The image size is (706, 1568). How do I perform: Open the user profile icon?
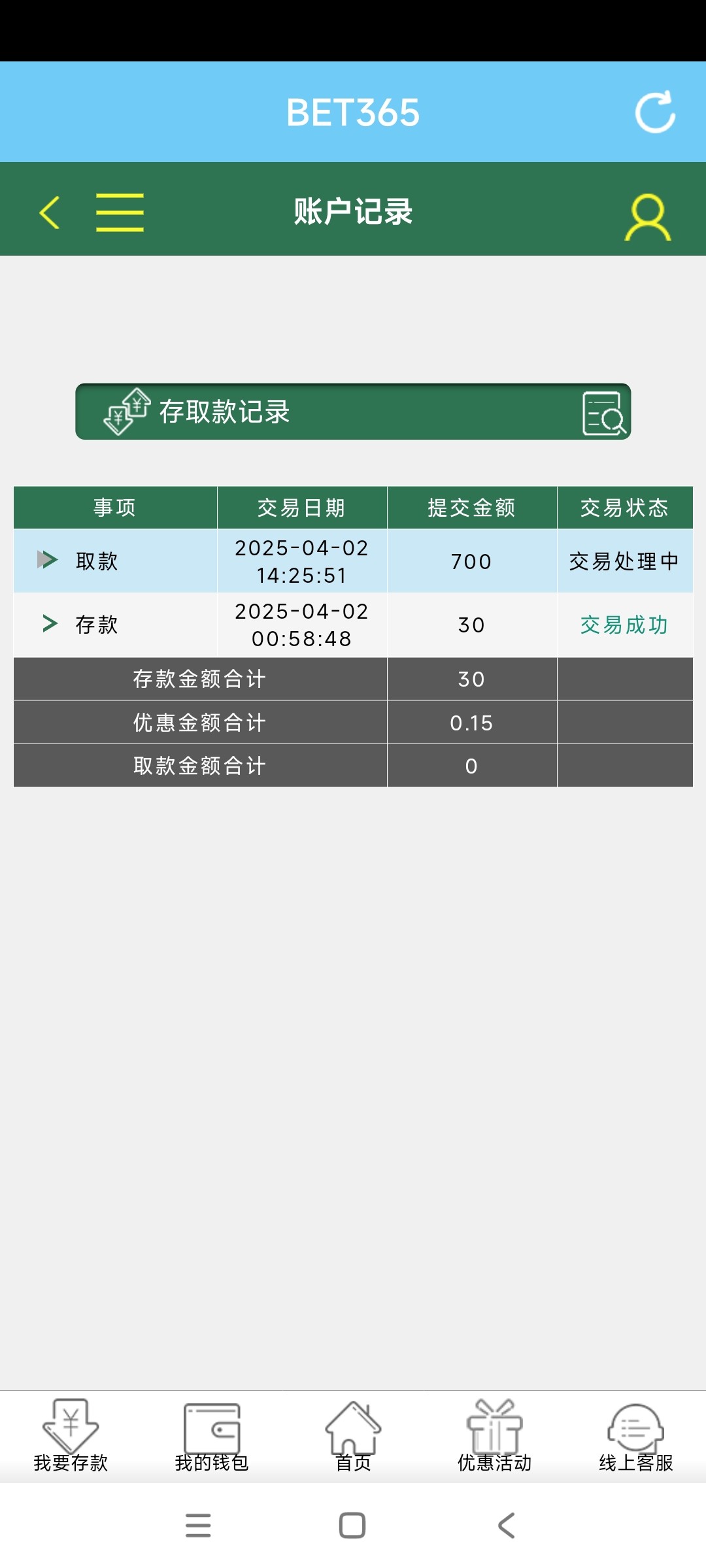[x=647, y=217]
